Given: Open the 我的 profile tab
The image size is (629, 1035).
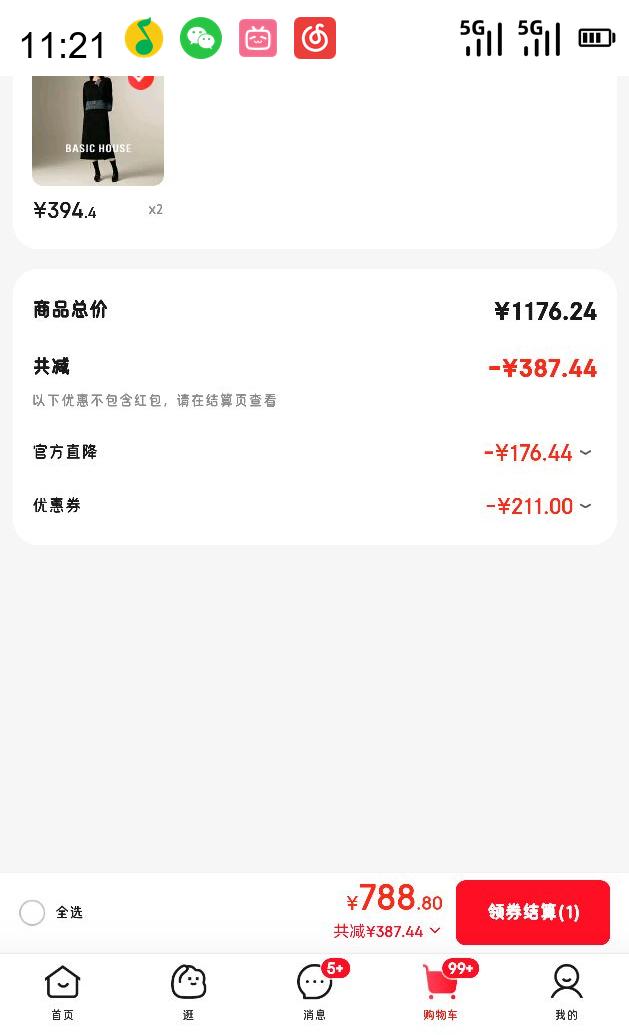Looking at the screenshot, I should coord(566,992).
